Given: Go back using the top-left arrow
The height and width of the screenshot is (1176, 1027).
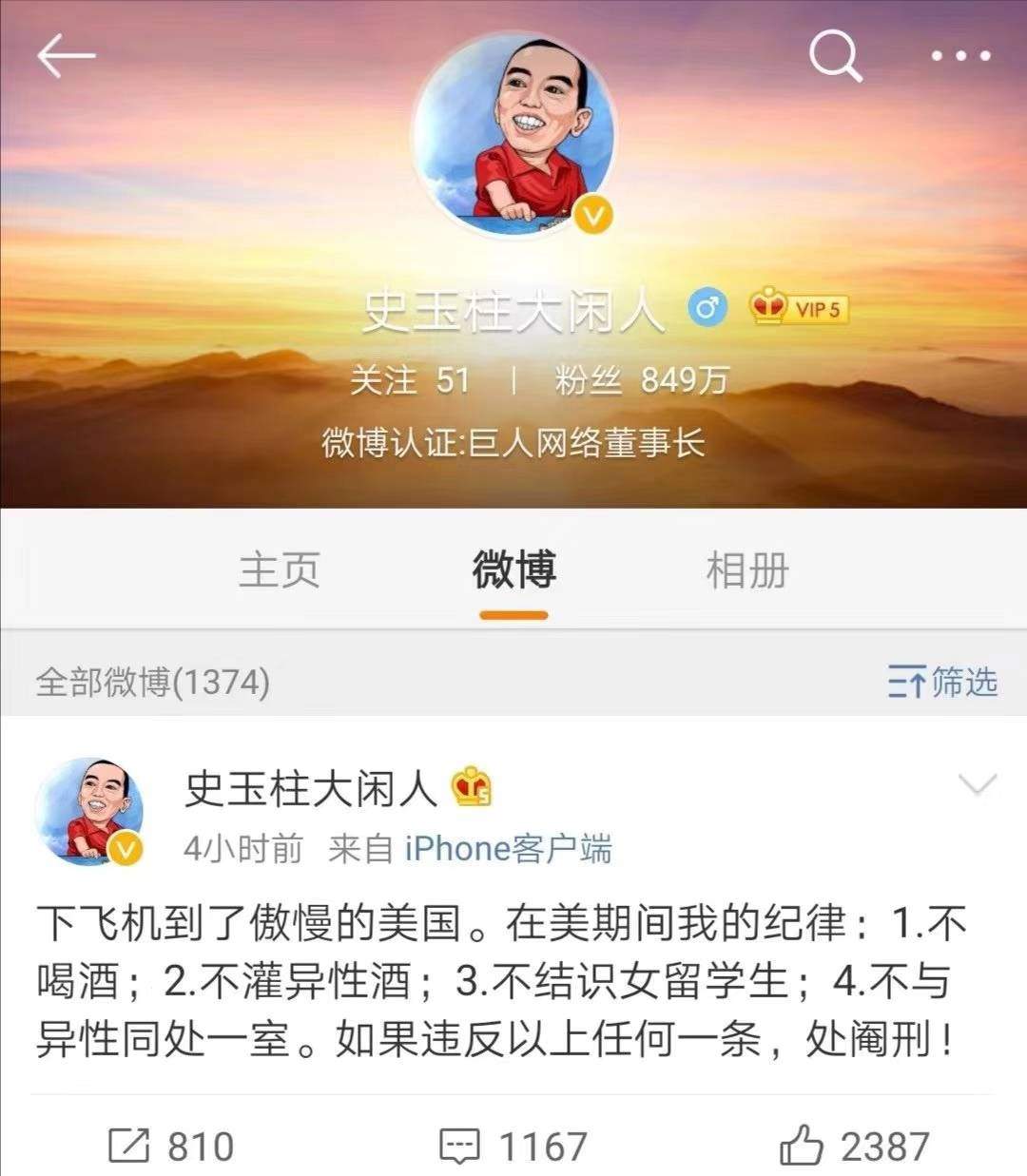Looking at the screenshot, I should pyautogui.click(x=66, y=56).
